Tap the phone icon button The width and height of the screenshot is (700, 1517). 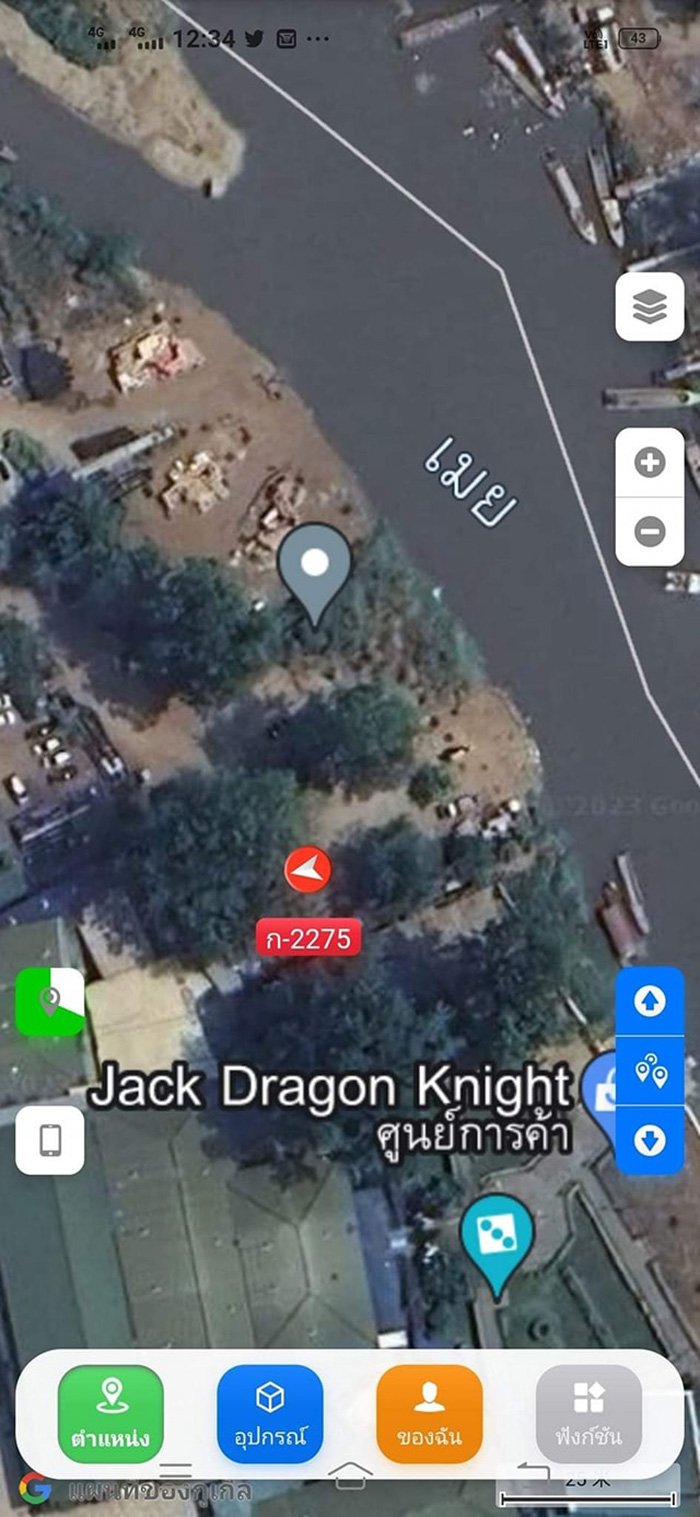pyautogui.click(x=50, y=1140)
